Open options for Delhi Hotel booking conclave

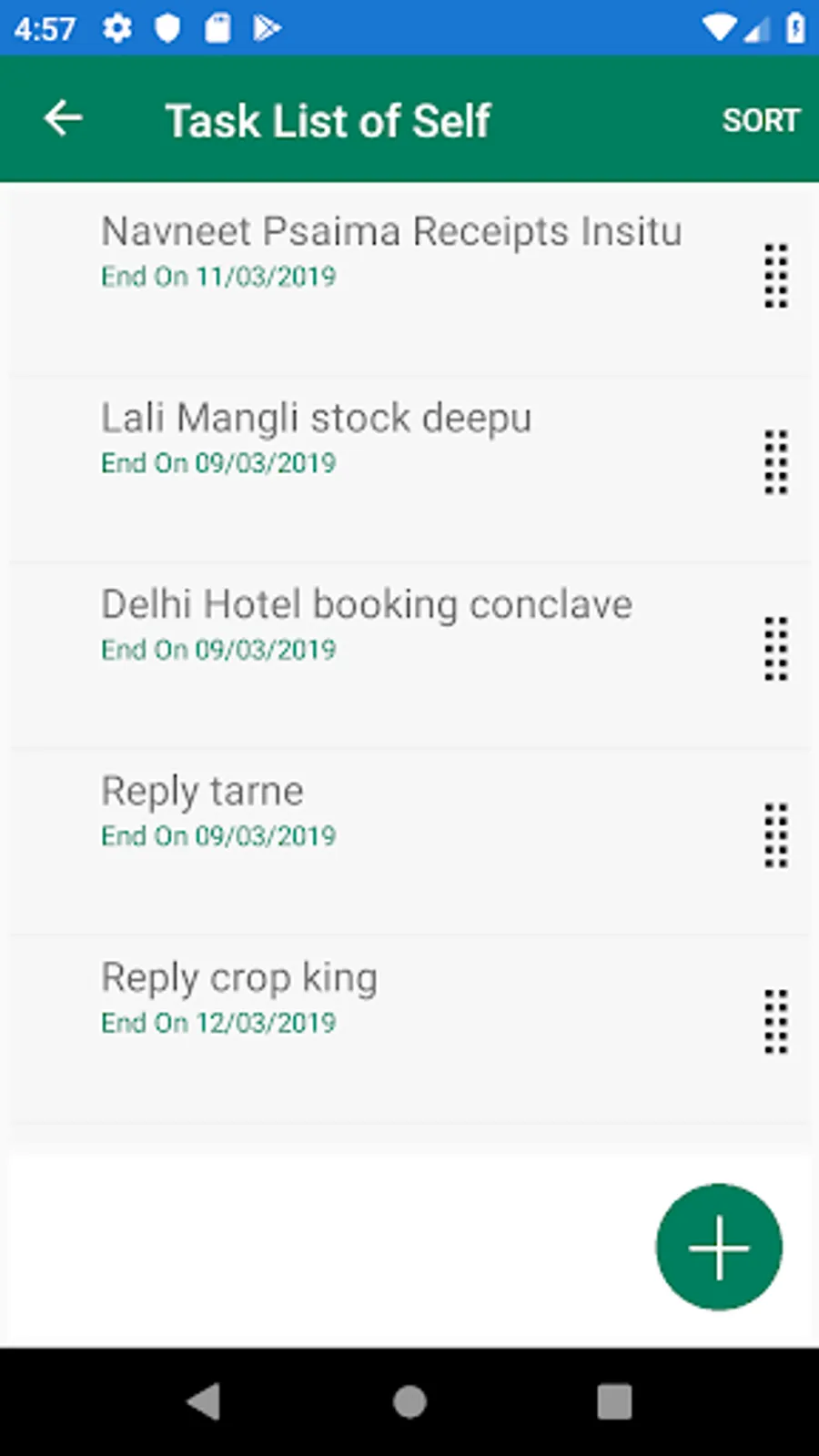point(775,649)
